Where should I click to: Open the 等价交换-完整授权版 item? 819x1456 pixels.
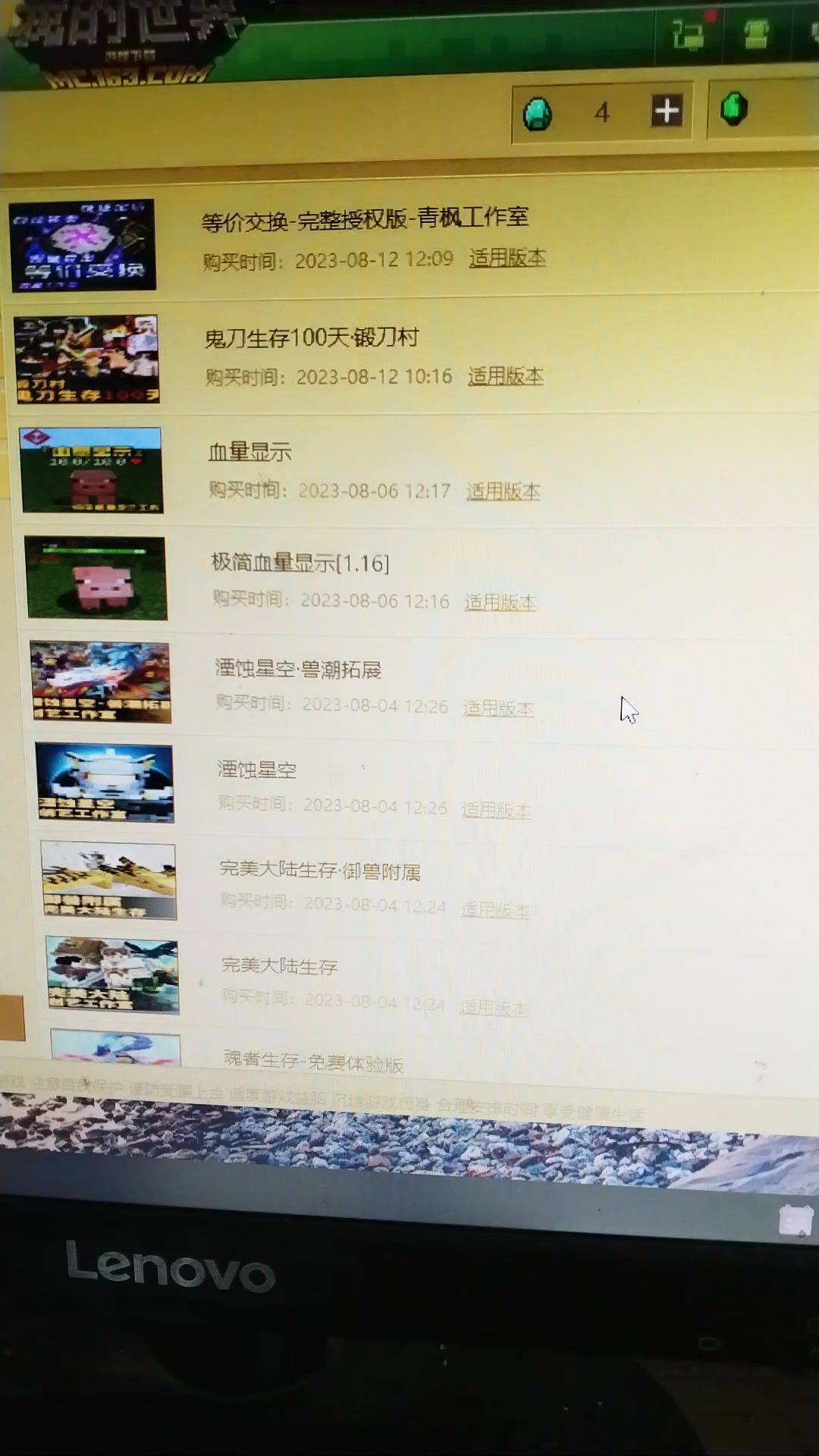coord(364,219)
